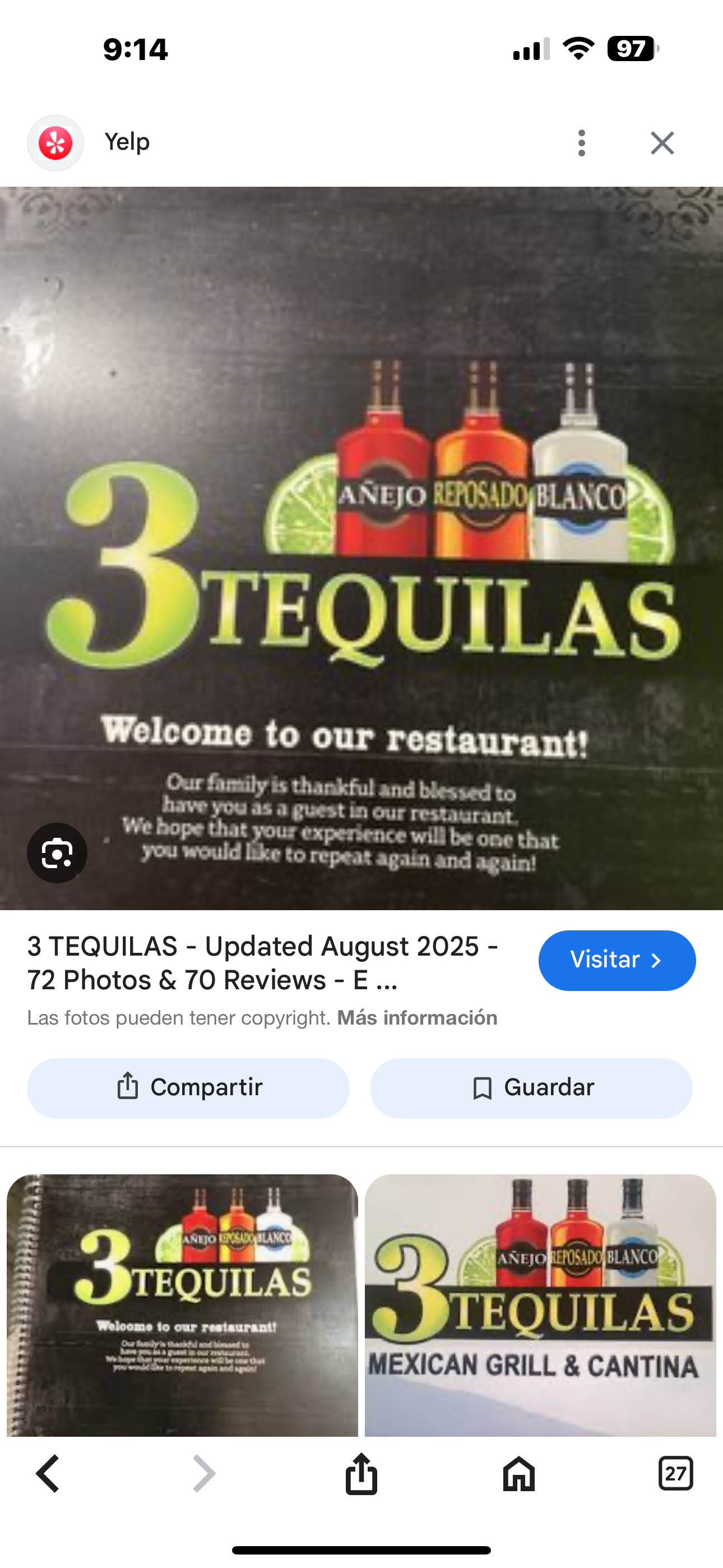Go back with the left arrow

point(48,1474)
